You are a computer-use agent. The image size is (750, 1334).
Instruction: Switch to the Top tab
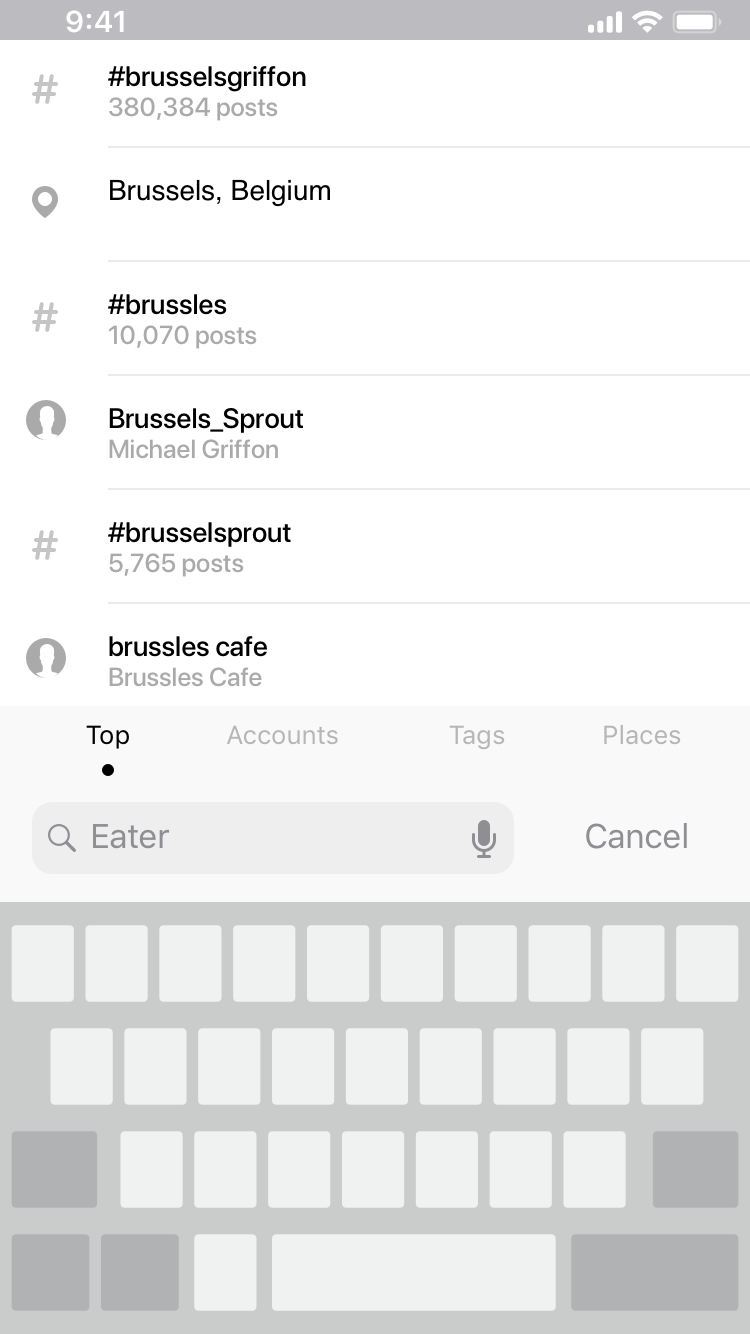pos(108,735)
